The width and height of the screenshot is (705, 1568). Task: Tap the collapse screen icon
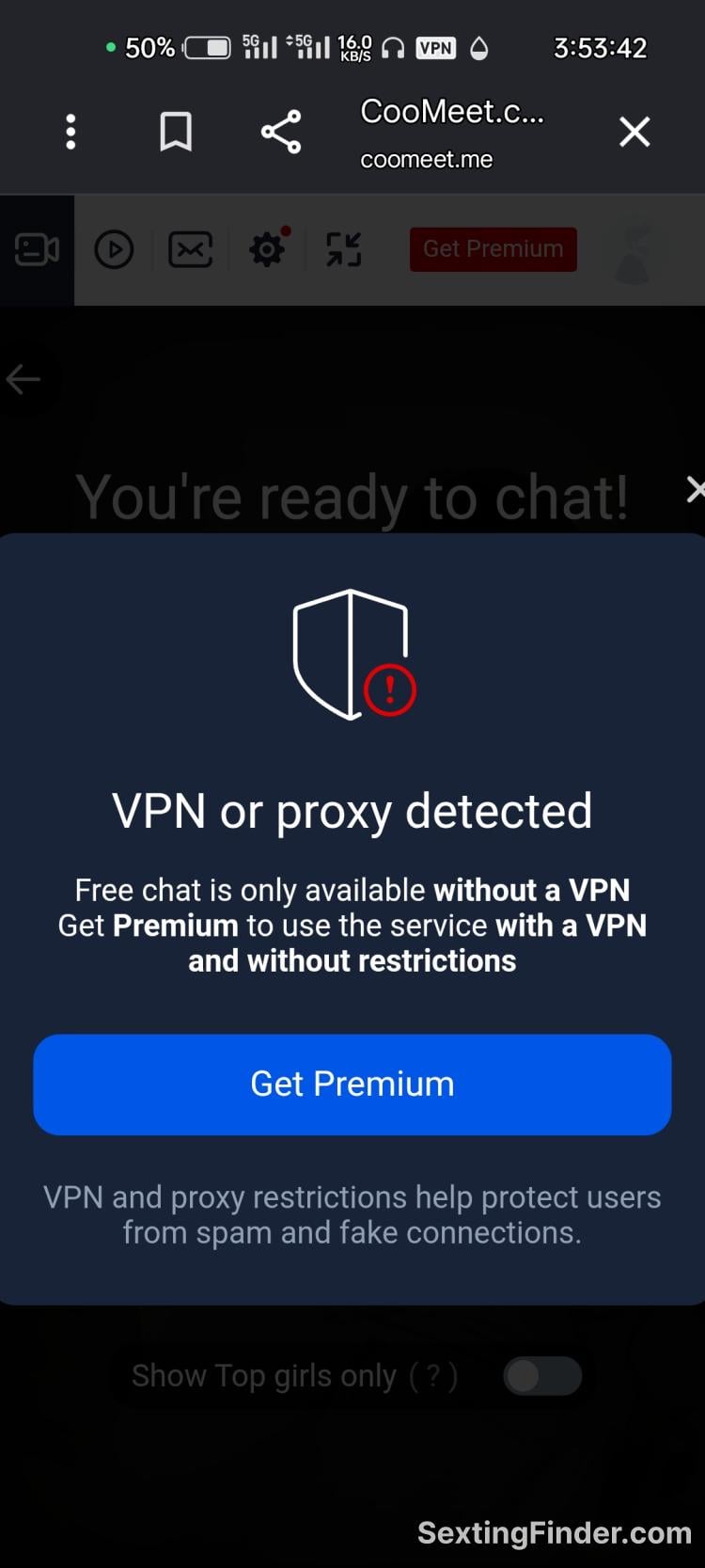(x=344, y=249)
